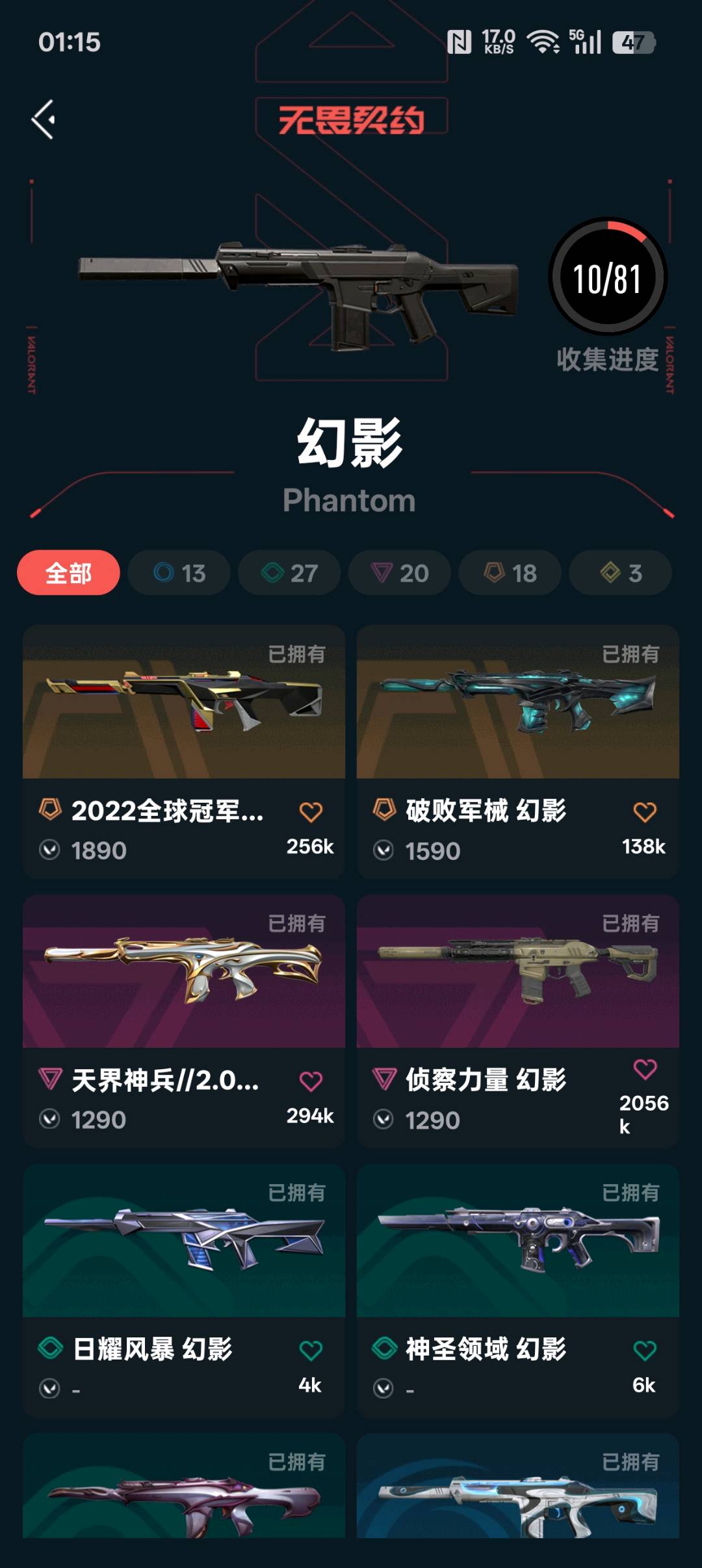The width and height of the screenshot is (702, 1568).
Task: Open the 2022全球冠军 skin card
Action: tap(184, 752)
